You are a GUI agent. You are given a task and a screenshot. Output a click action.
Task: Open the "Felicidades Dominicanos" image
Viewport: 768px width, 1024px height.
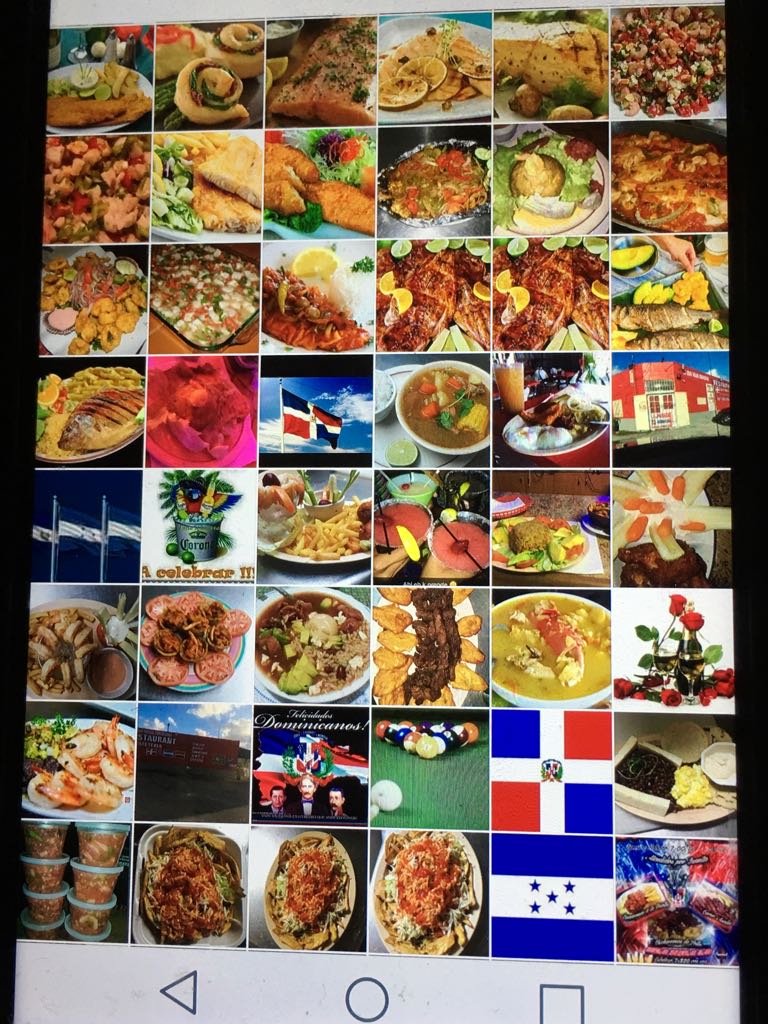310,765
